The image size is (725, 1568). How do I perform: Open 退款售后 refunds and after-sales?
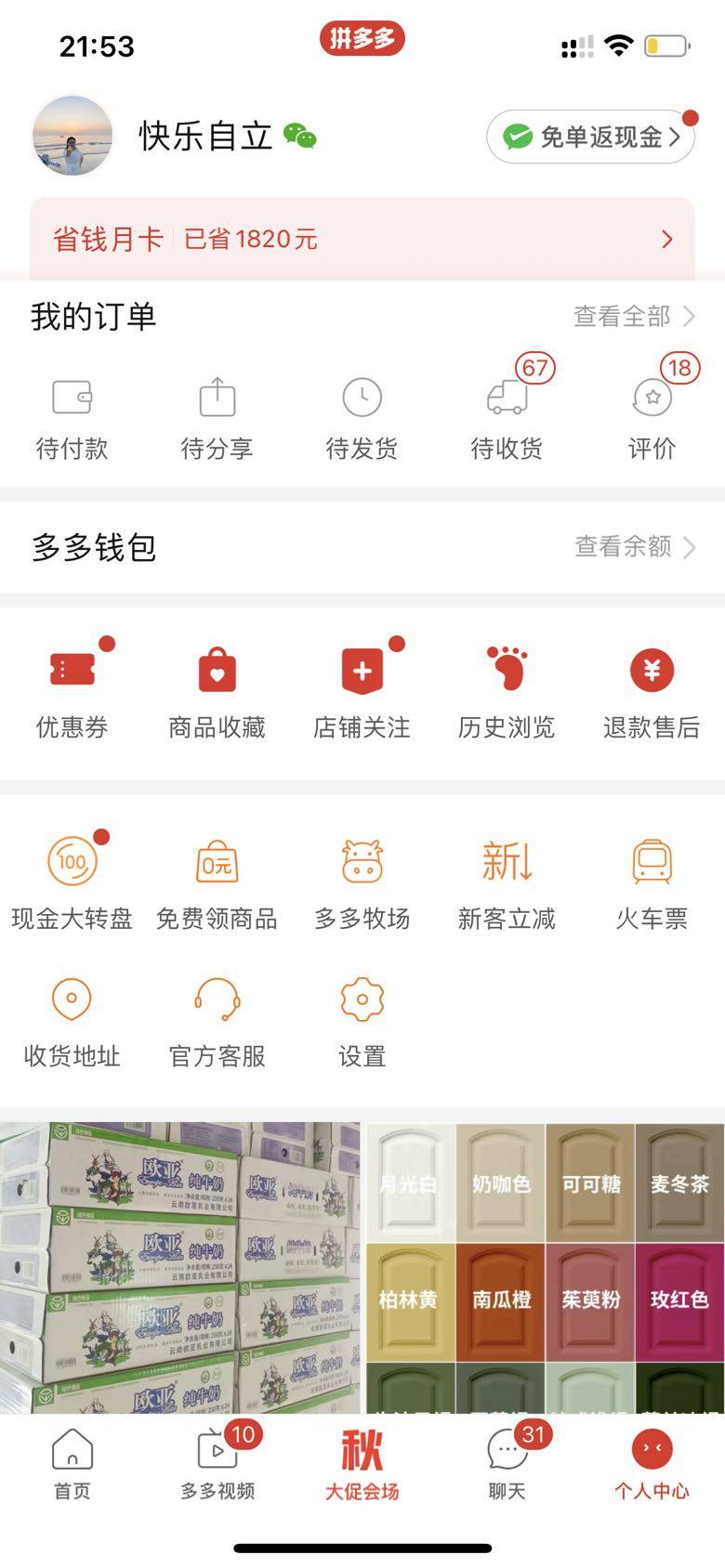pos(652,692)
